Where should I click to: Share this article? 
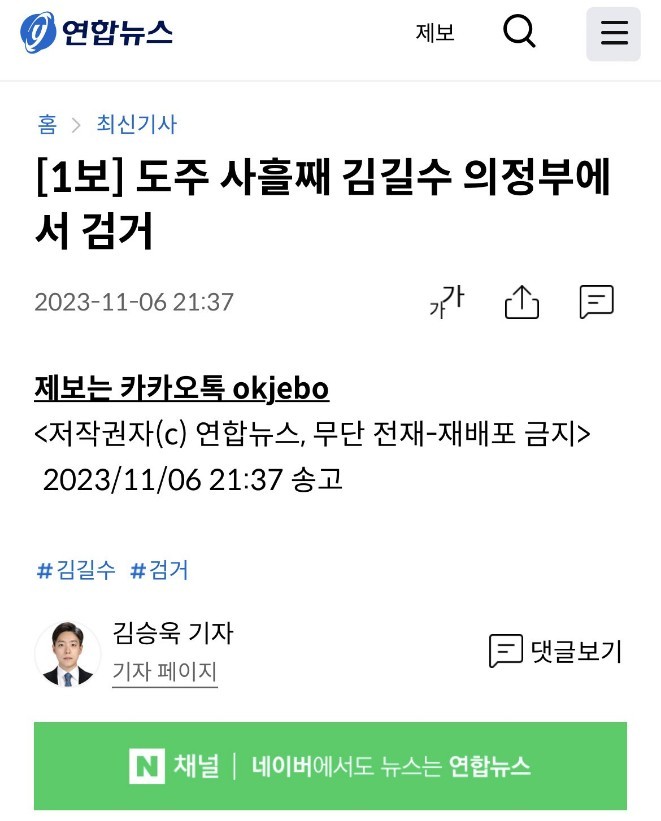(x=522, y=301)
